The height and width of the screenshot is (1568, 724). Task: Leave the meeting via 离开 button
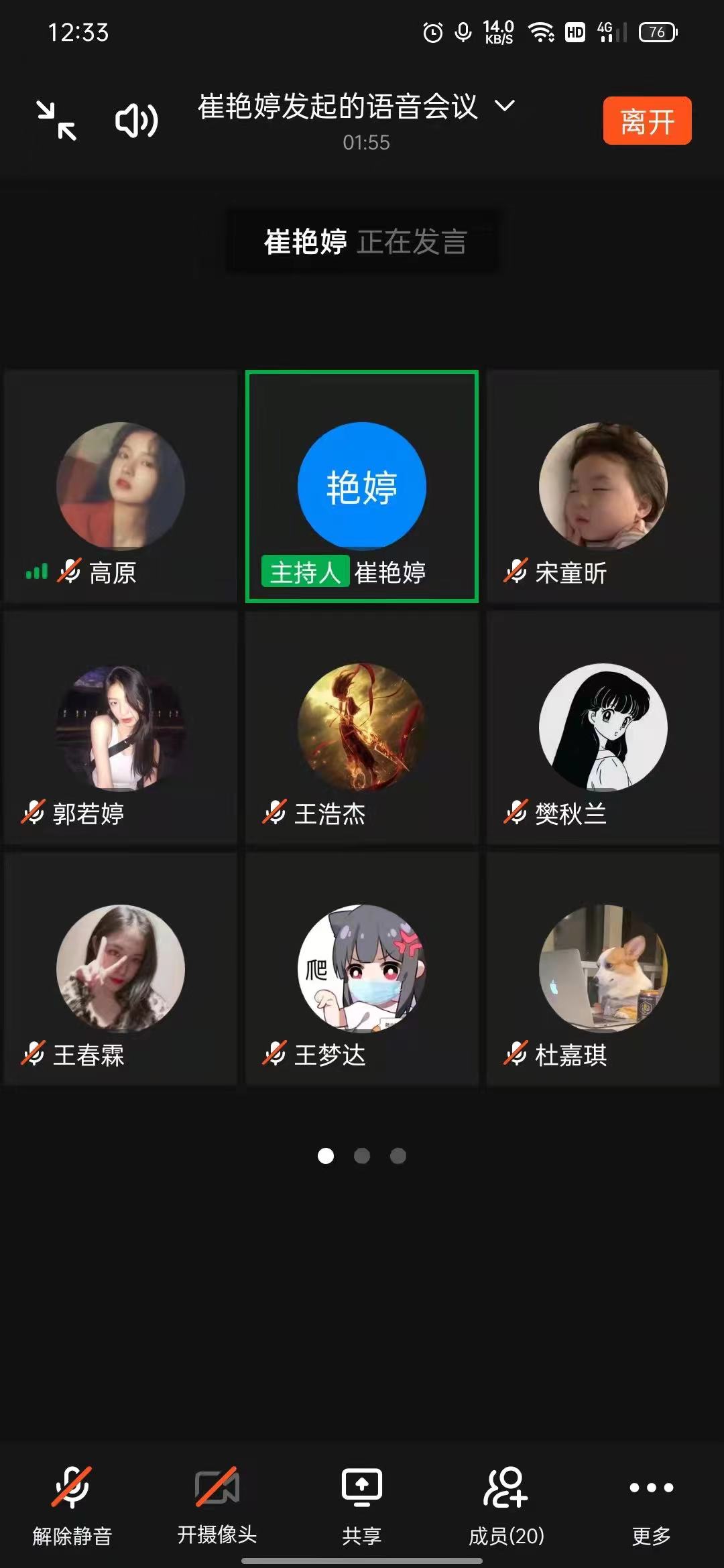pos(646,121)
